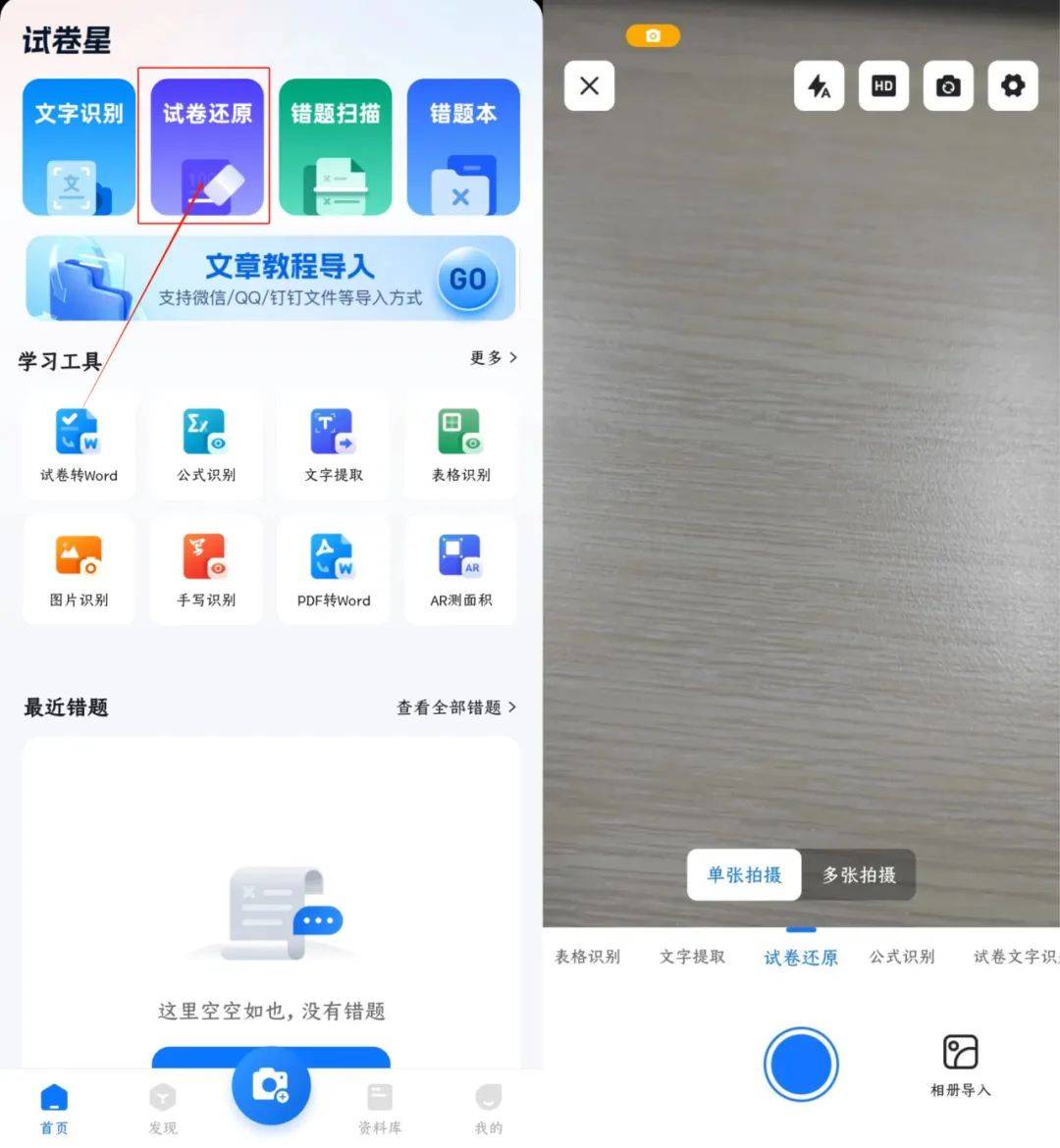Toggle the camera flash setting

819,85
